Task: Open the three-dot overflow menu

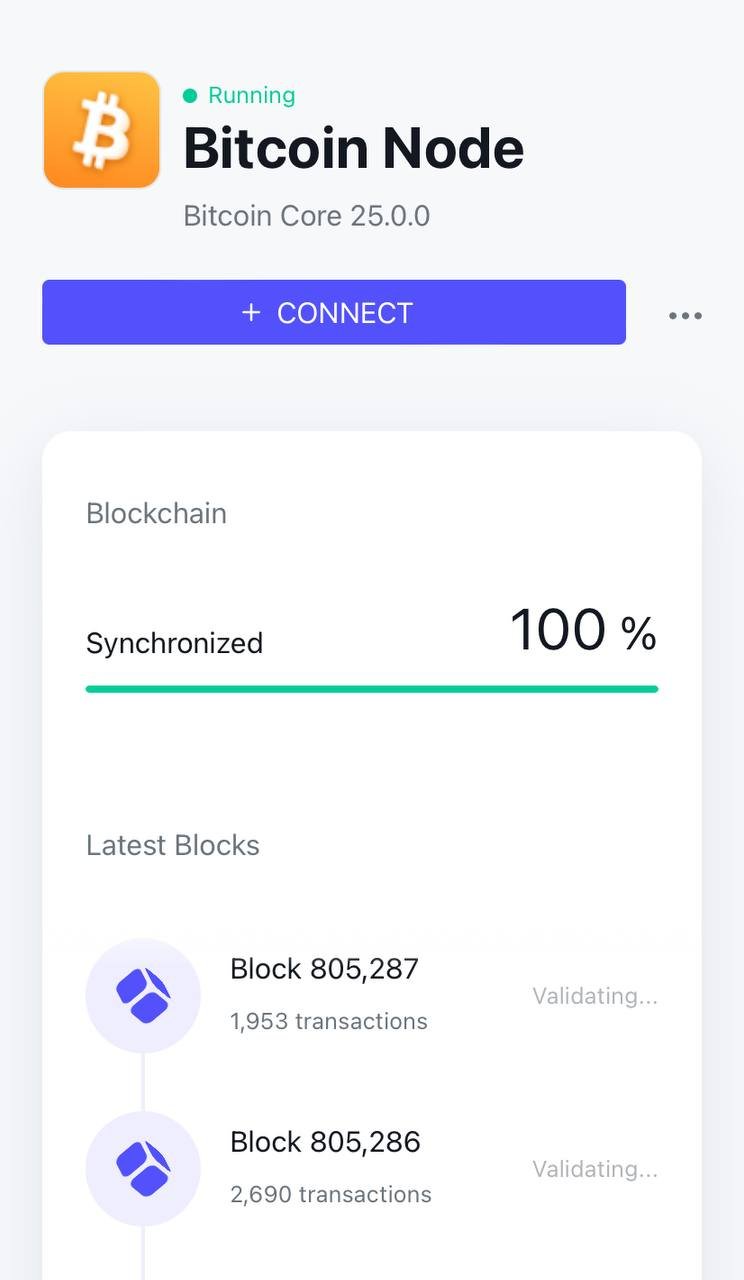Action: coord(685,316)
